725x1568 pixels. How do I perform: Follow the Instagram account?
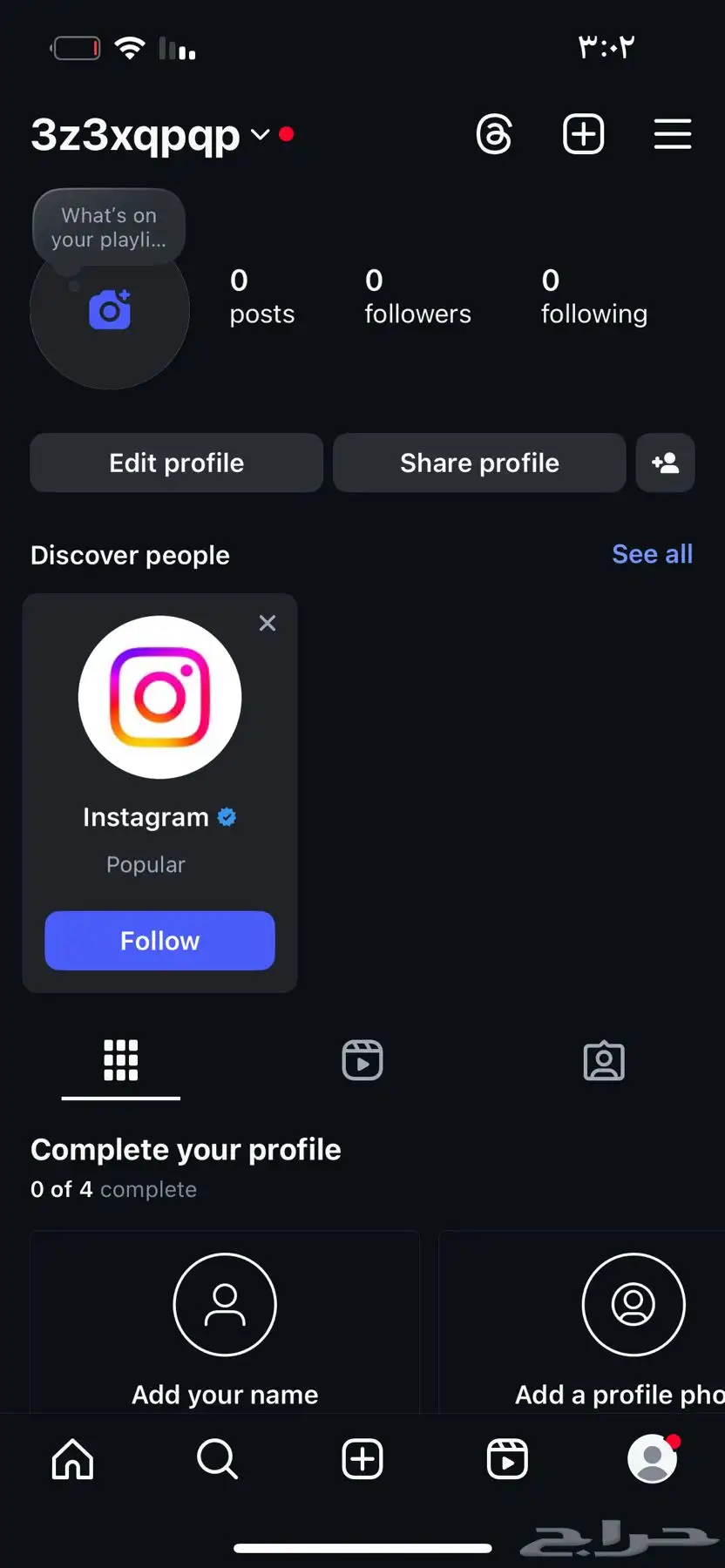click(x=159, y=941)
